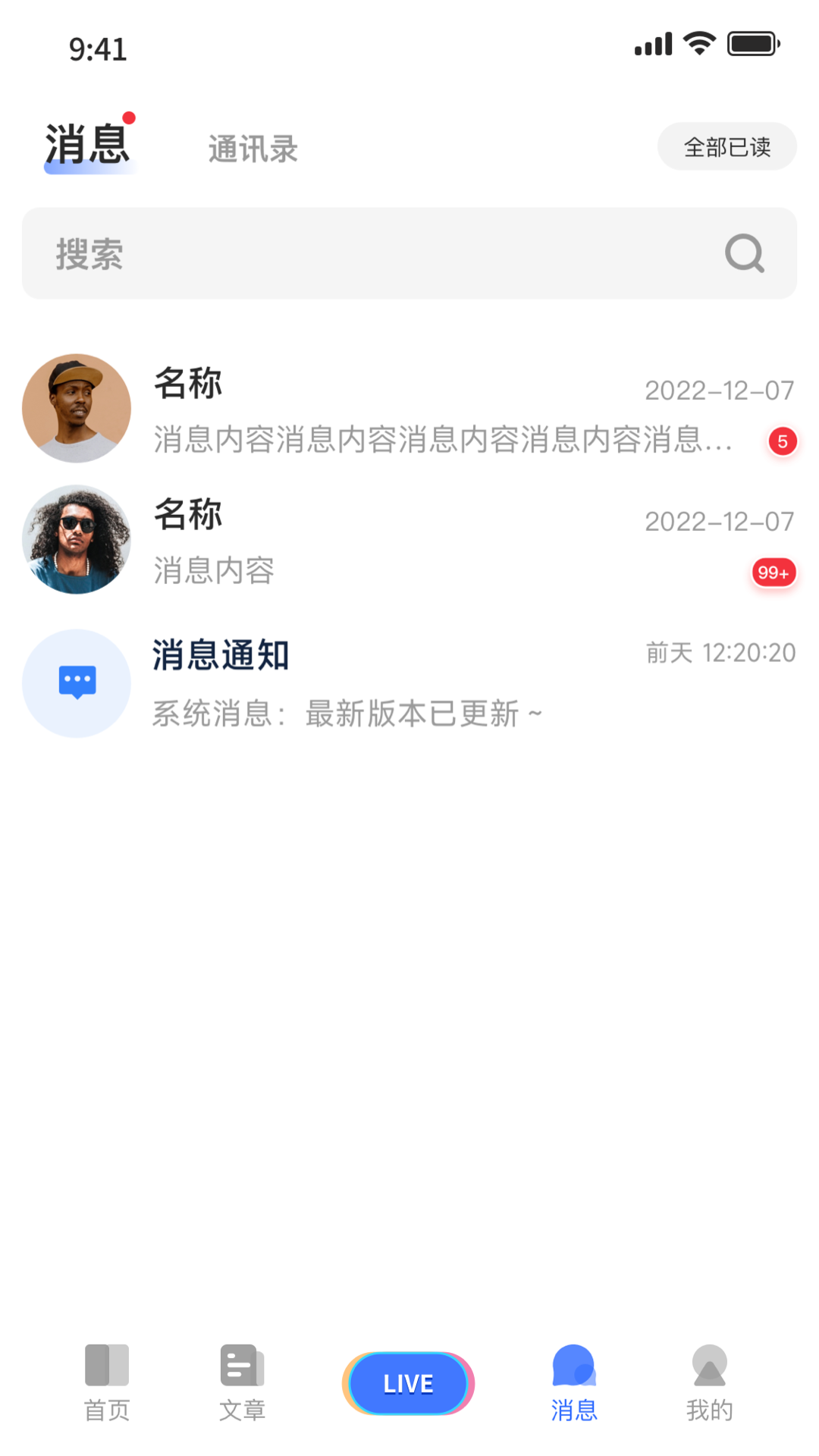
Task: Open the first 名称 conversation
Action: (409, 408)
